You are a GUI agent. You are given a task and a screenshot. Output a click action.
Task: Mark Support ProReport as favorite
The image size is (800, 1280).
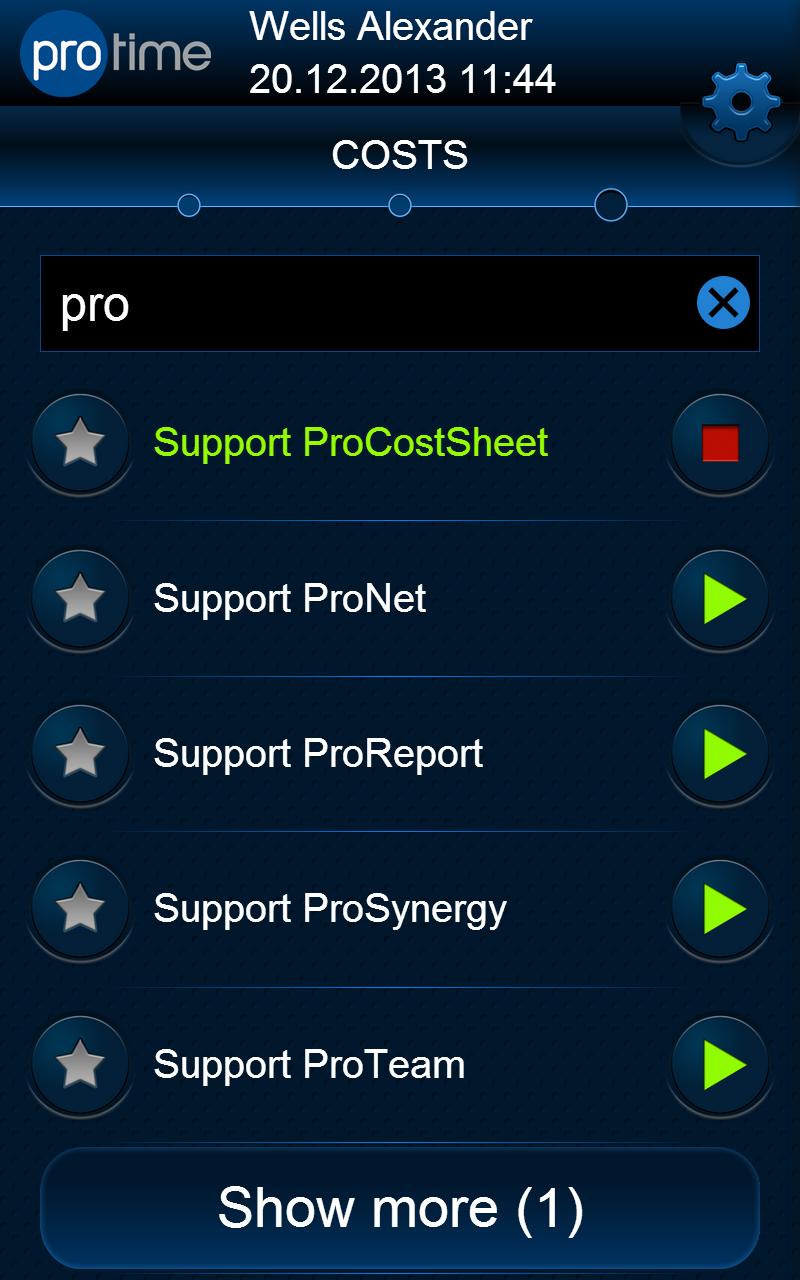click(x=80, y=754)
